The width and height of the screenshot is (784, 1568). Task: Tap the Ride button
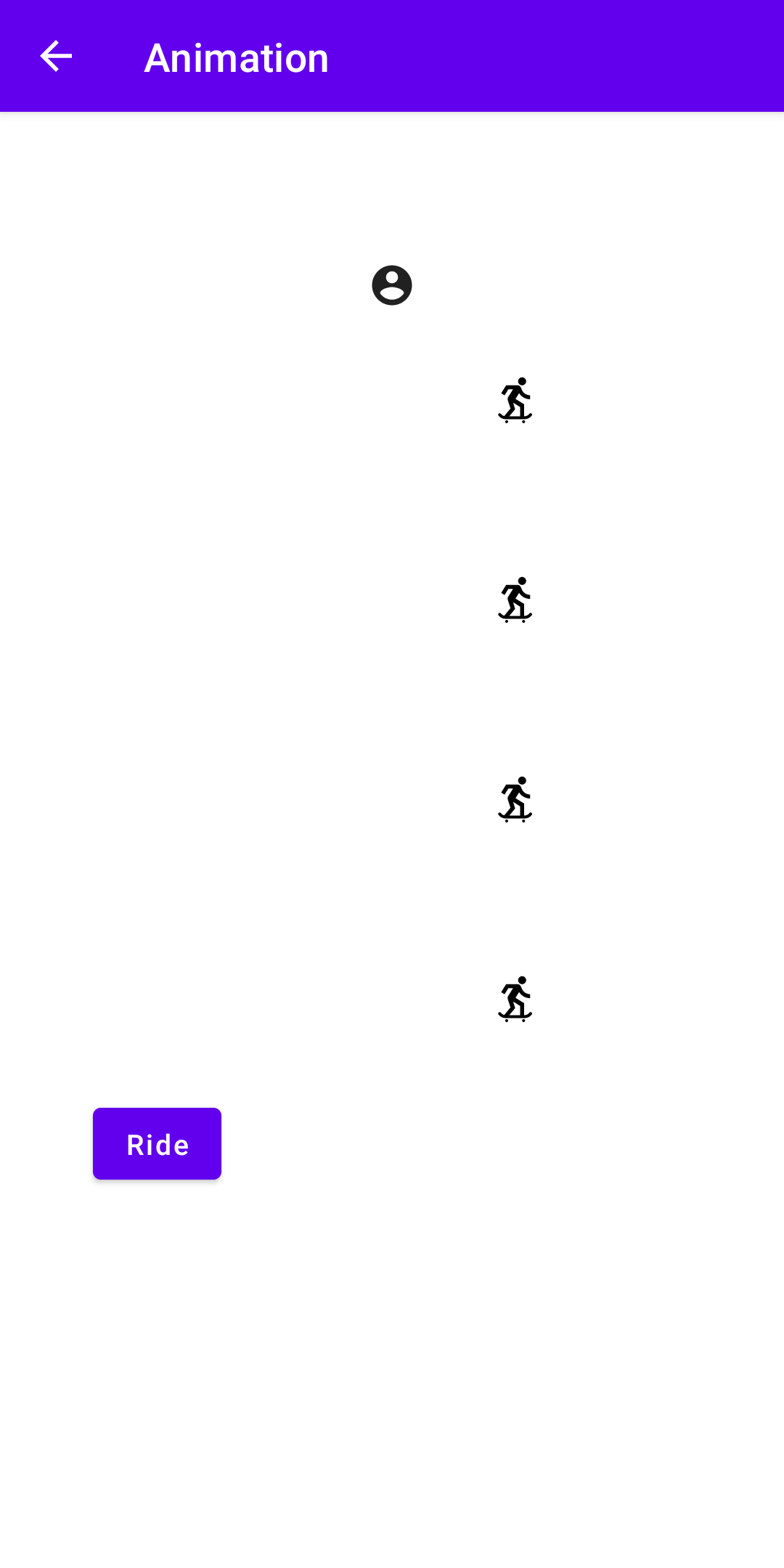[157, 1143]
